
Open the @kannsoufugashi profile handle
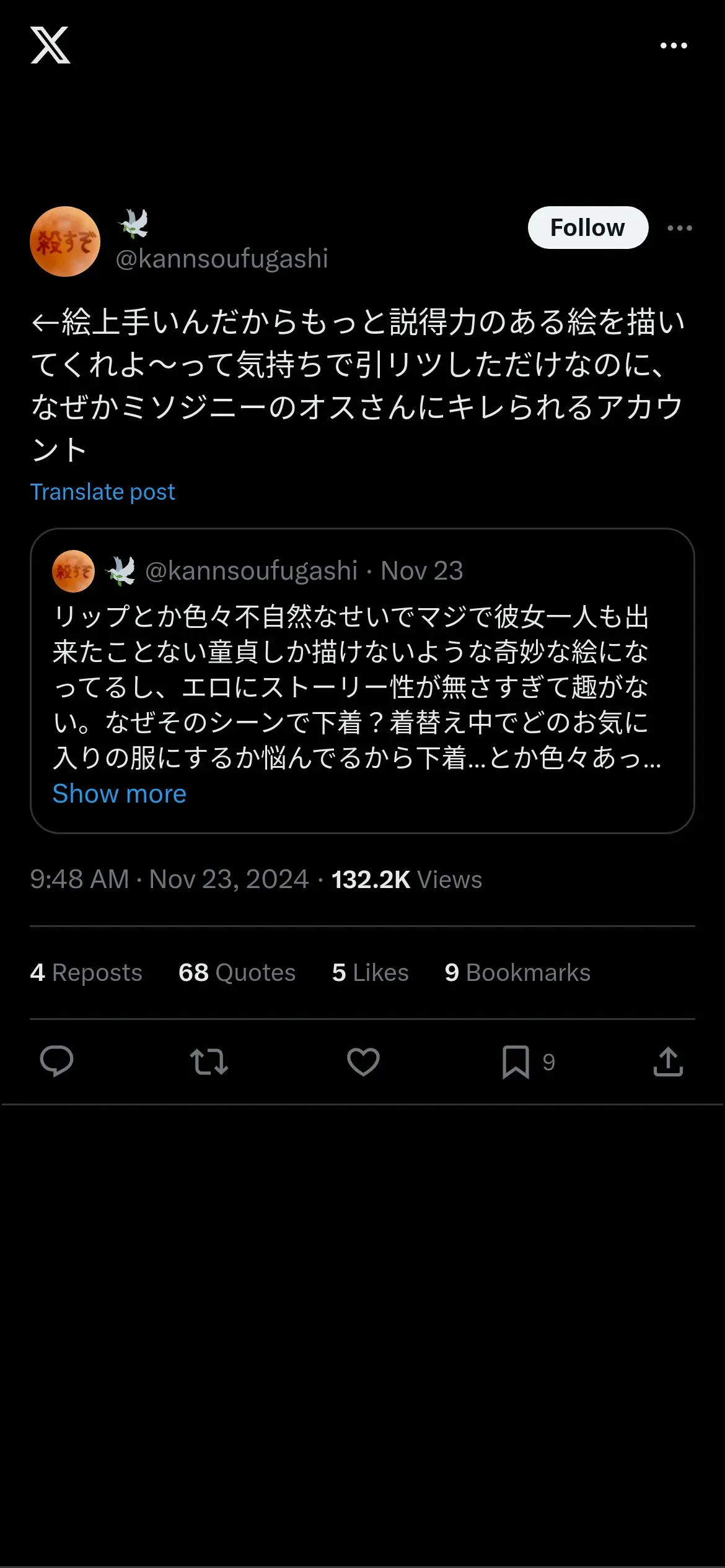[222, 259]
